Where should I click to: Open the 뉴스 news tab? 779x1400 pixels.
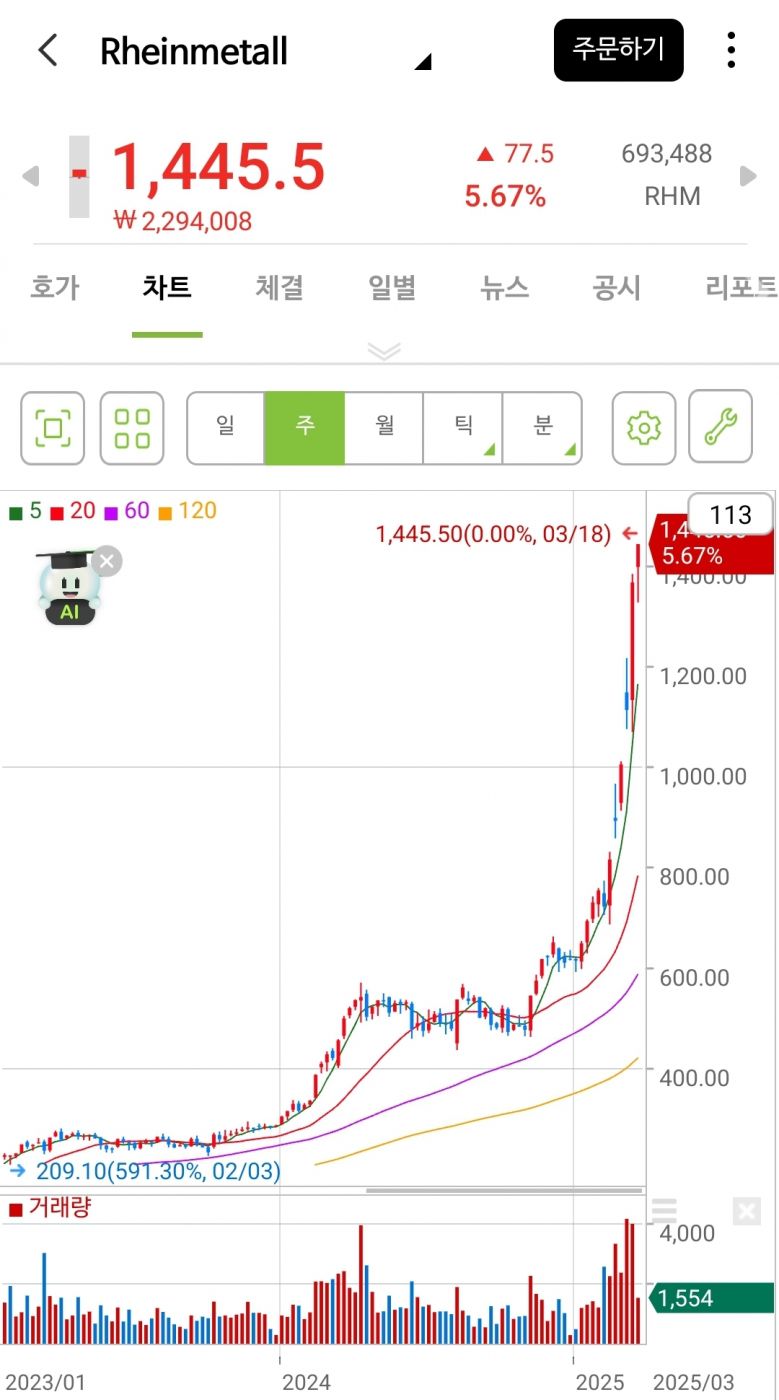504,288
